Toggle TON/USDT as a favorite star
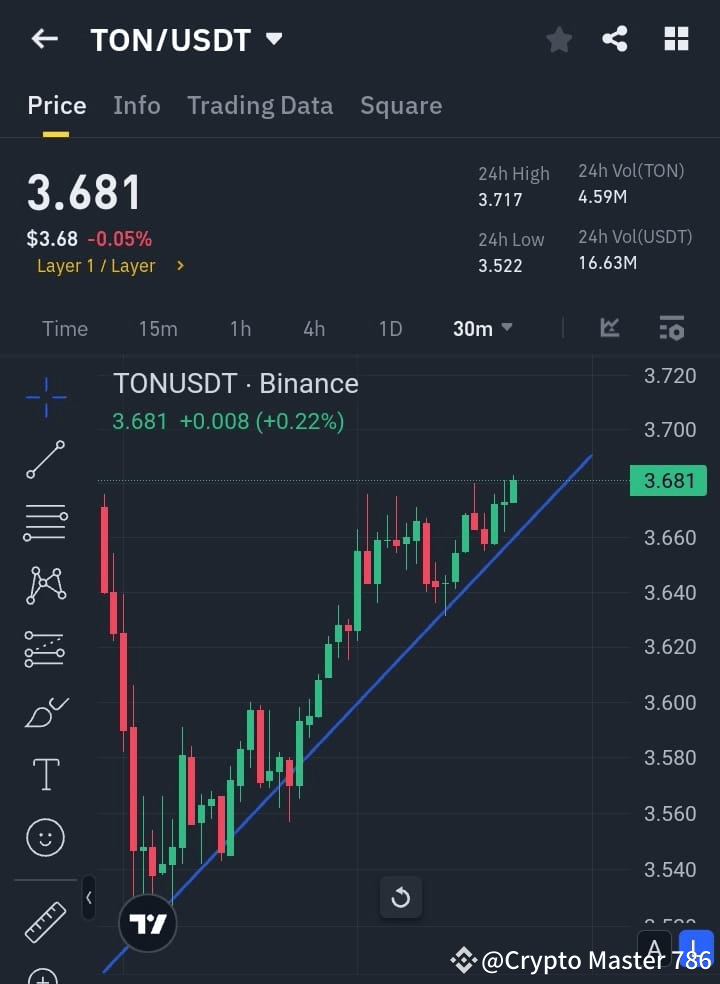The width and height of the screenshot is (720, 984). pyautogui.click(x=558, y=39)
